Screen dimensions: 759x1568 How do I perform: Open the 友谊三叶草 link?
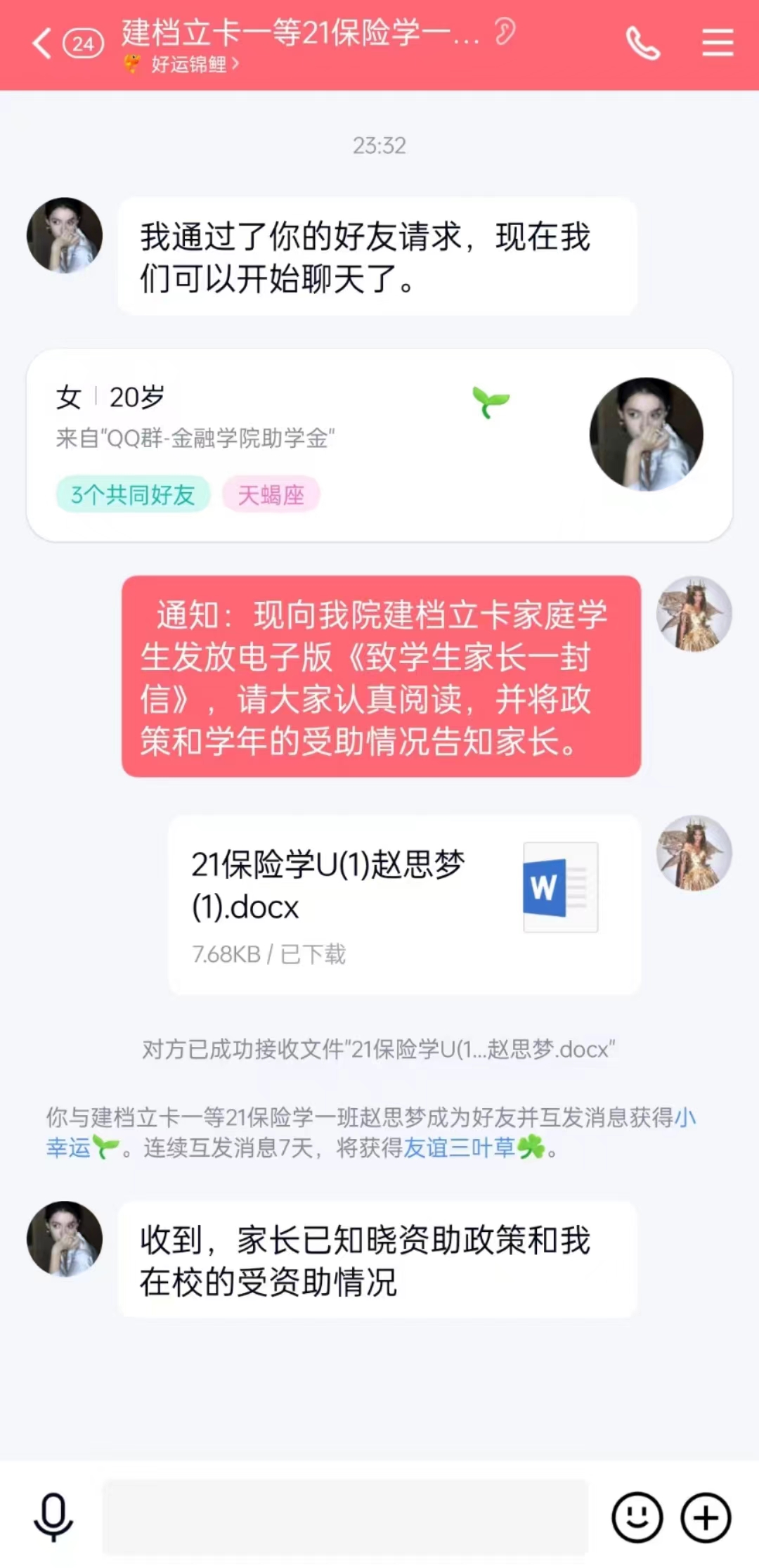point(460,1148)
